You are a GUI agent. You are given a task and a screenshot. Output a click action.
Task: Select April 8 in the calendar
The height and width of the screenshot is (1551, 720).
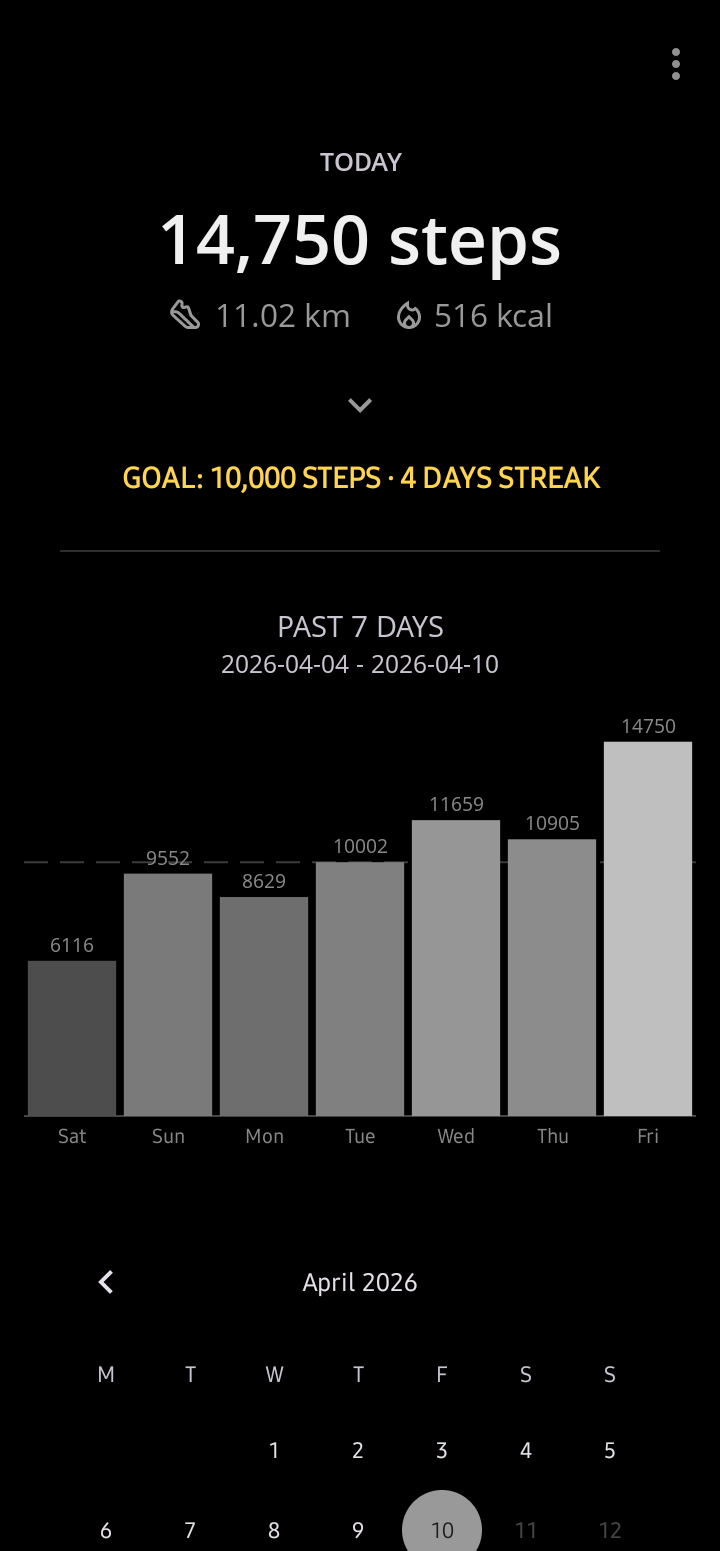pos(274,1530)
